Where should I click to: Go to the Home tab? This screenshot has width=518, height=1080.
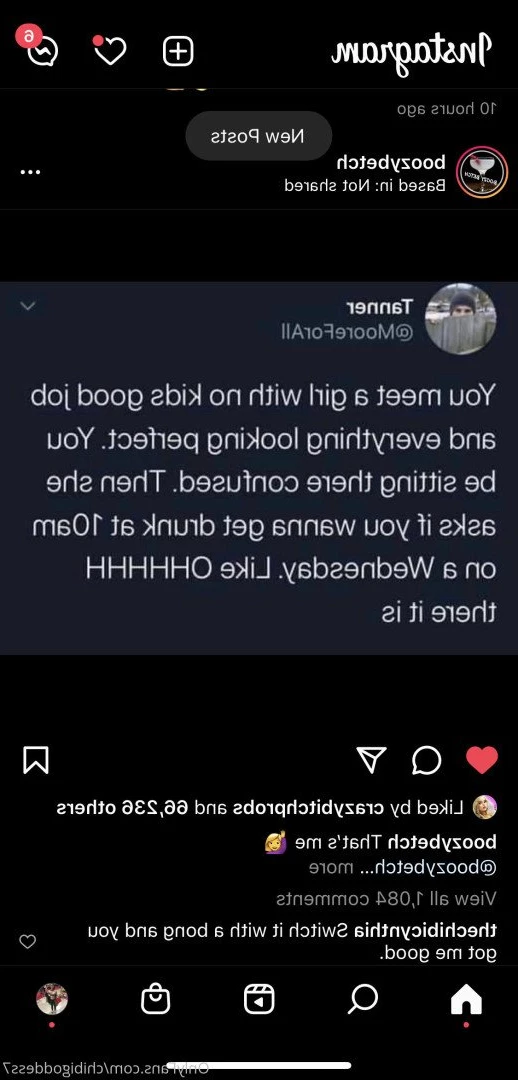coord(466,999)
